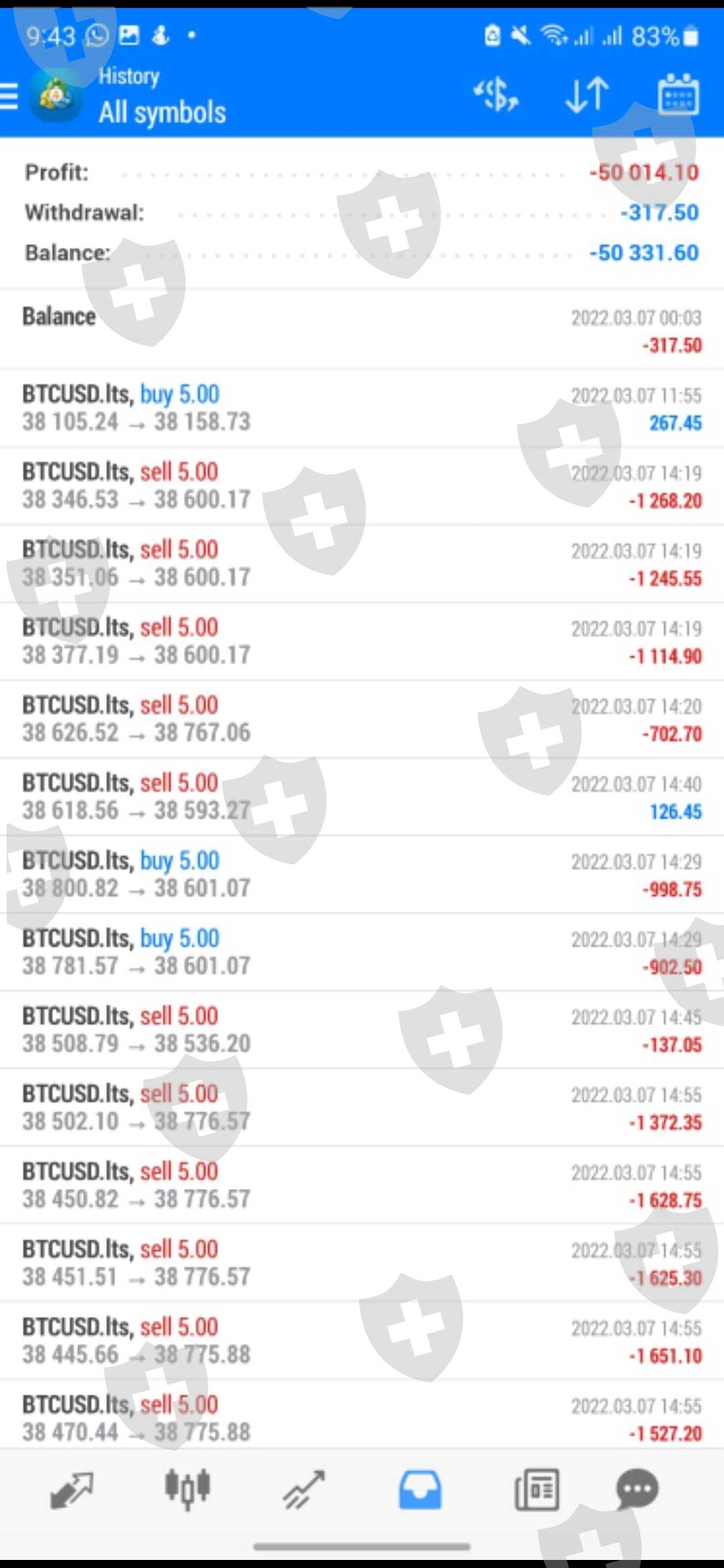Image resolution: width=724 pixels, height=1568 pixels.
Task: Switch to the Charts candlestick tab
Action: coord(188,1490)
